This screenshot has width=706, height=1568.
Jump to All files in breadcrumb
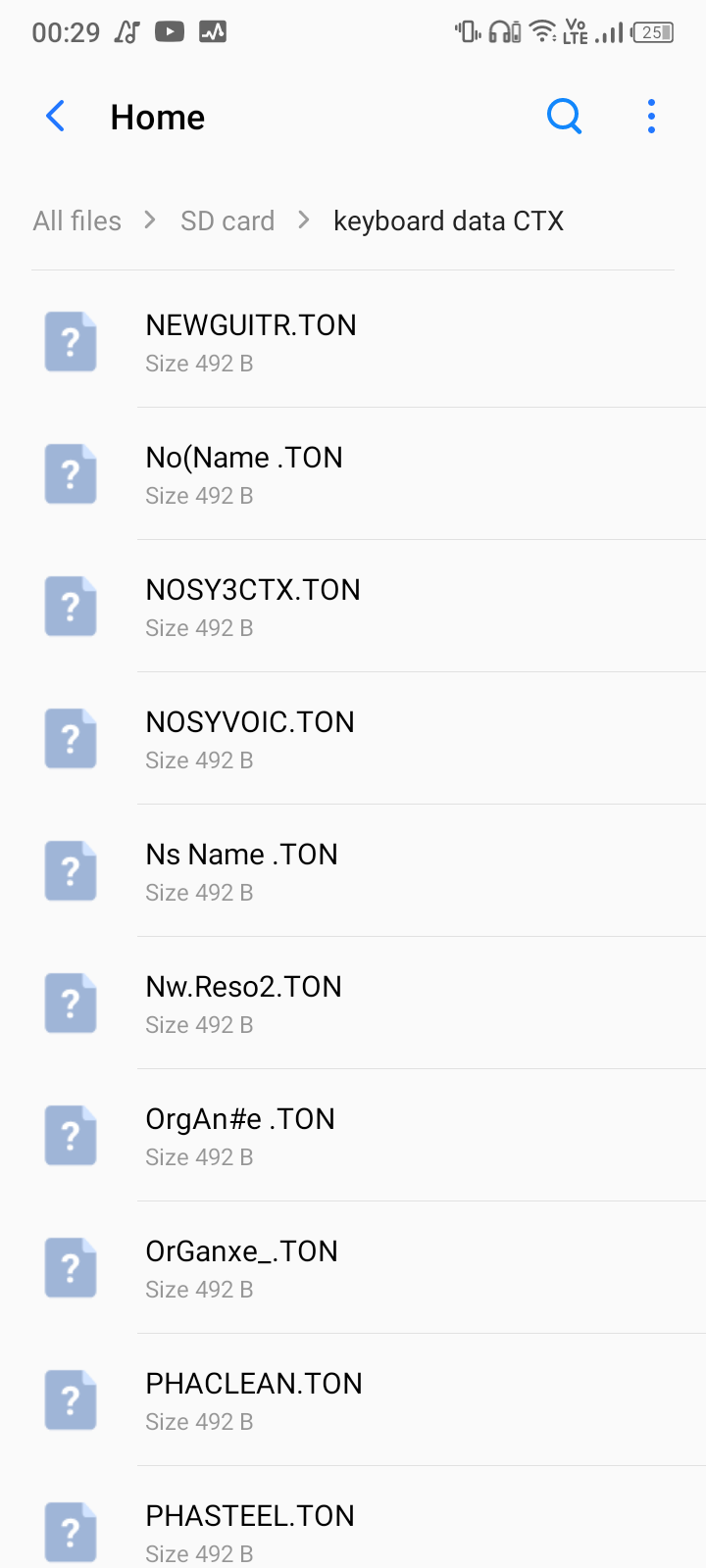[77, 221]
